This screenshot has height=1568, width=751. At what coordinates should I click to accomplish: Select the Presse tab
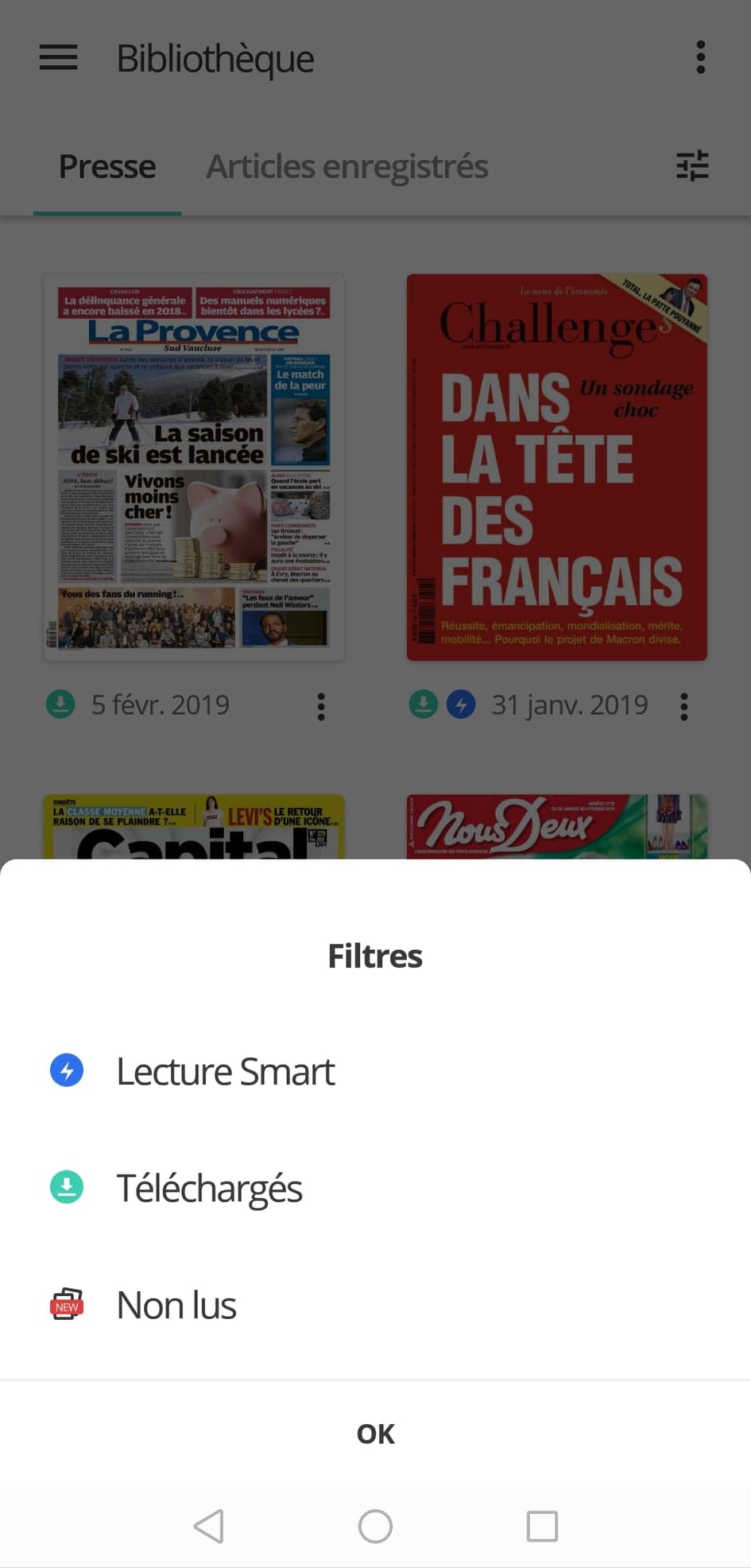(107, 166)
